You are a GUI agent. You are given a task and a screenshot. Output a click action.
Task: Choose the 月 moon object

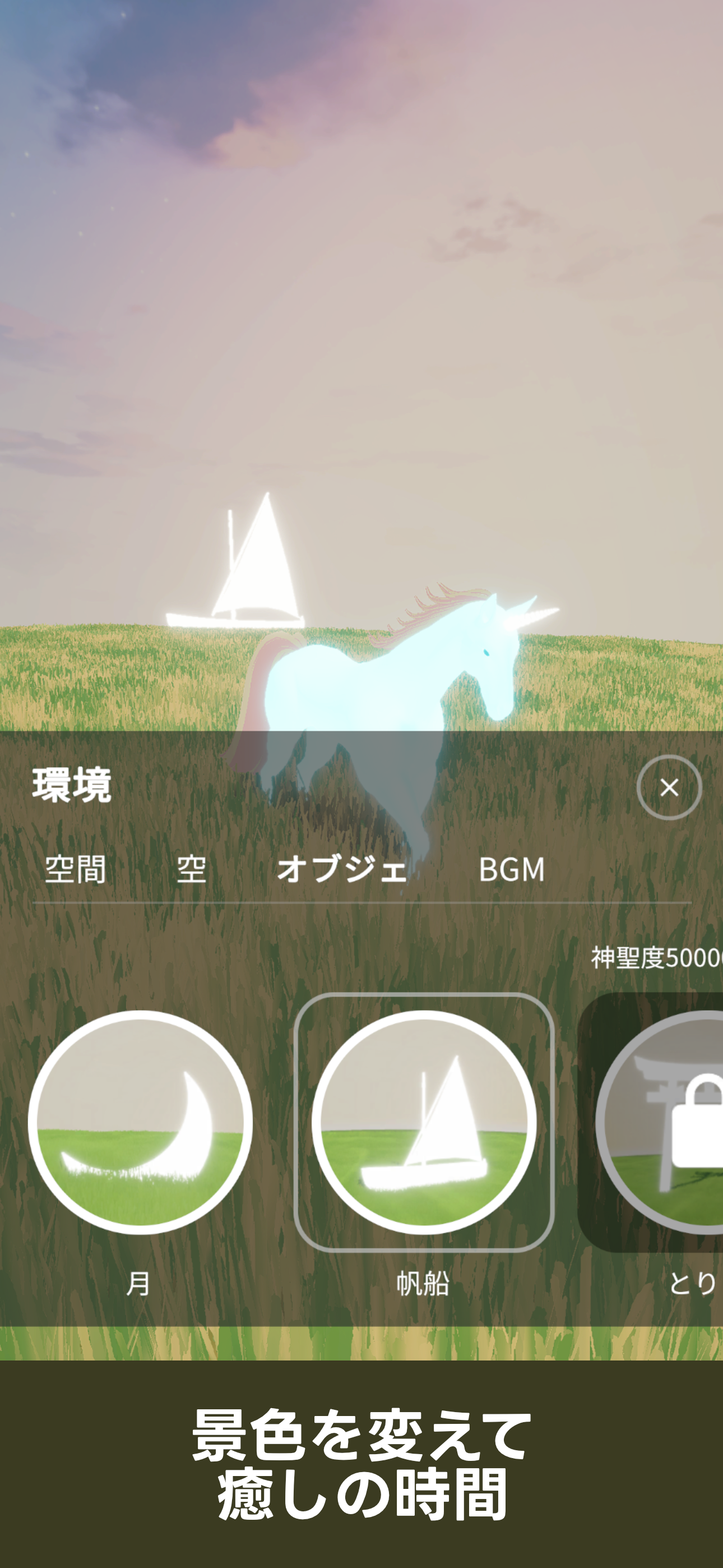tap(140, 1122)
